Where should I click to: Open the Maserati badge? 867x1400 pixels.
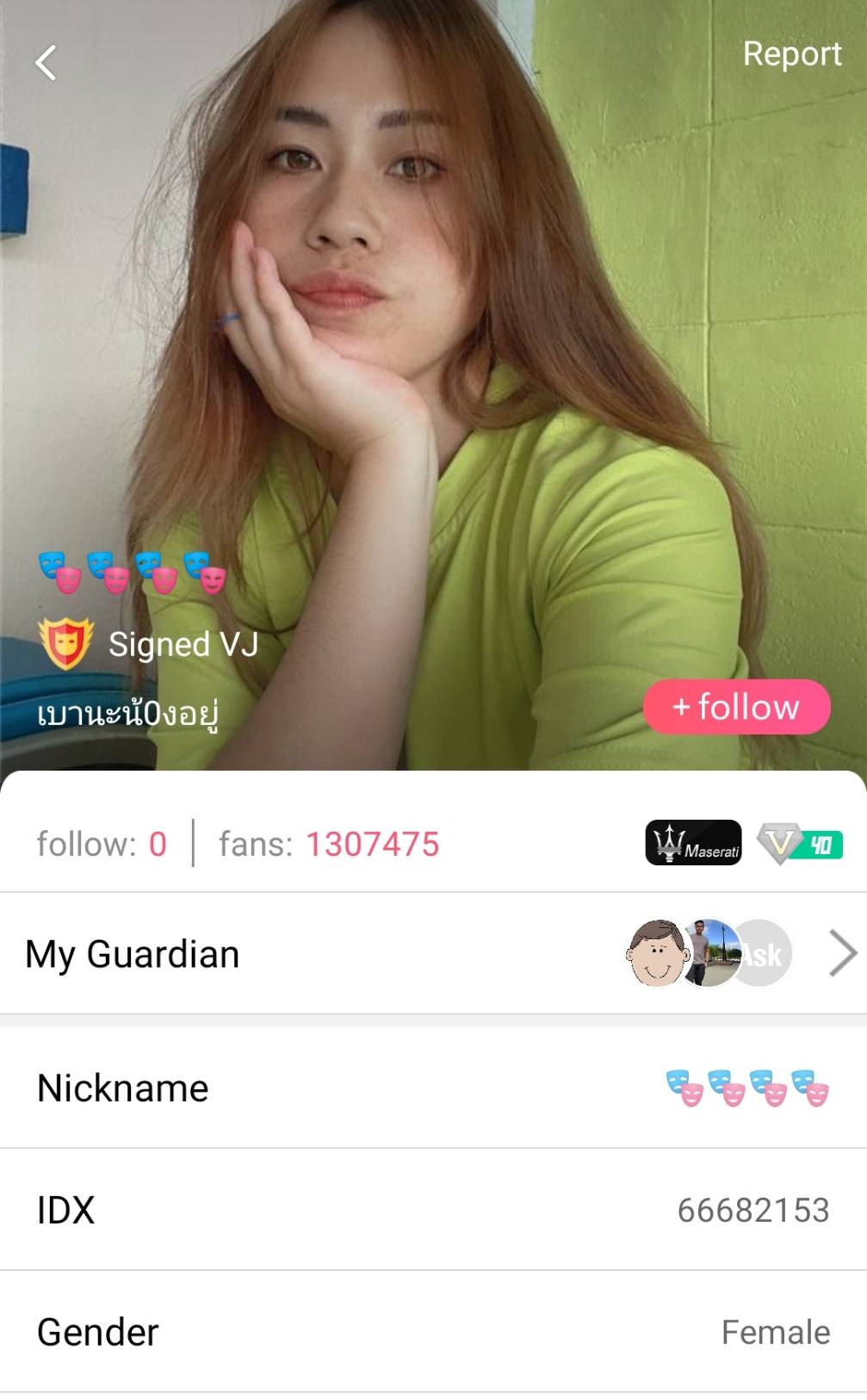693,843
